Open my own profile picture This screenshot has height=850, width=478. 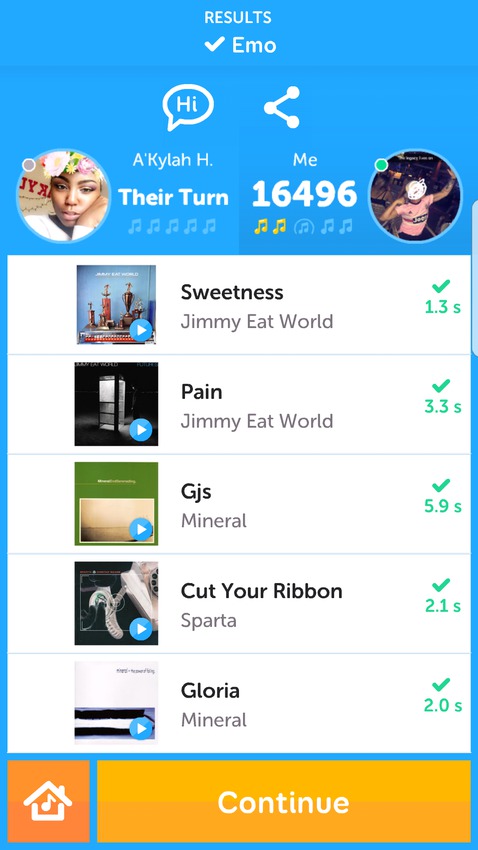tap(415, 196)
